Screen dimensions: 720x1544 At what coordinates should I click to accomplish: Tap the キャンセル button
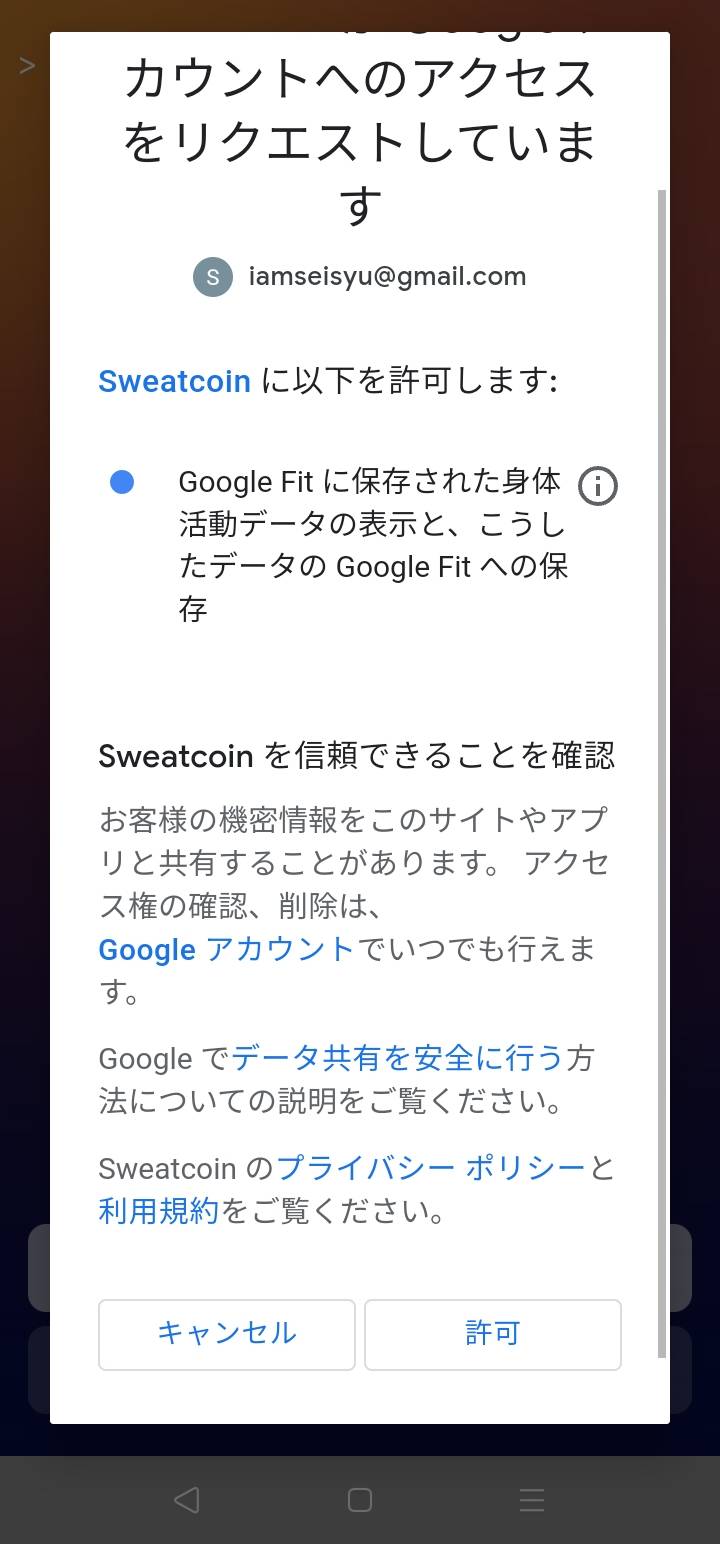point(227,1334)
